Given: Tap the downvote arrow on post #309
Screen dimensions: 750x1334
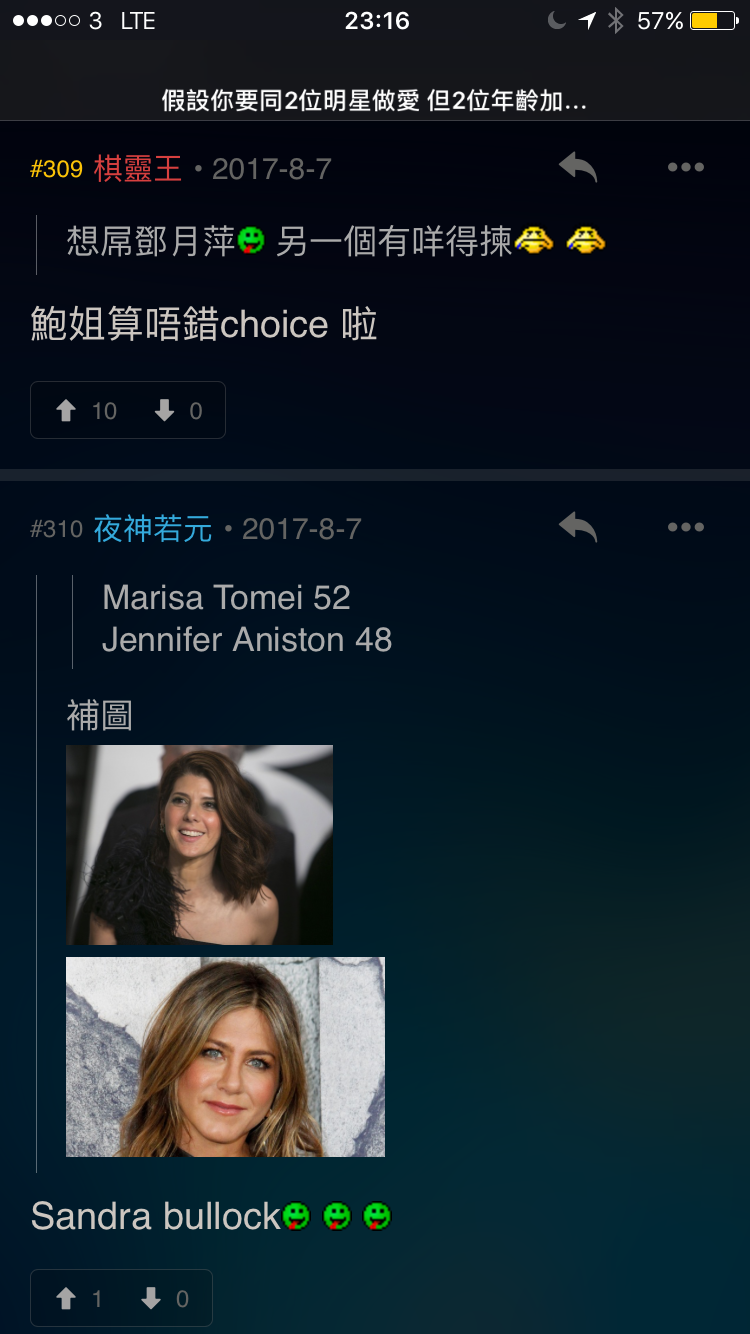Looking at the screenshot, I should tap(162, 410).
